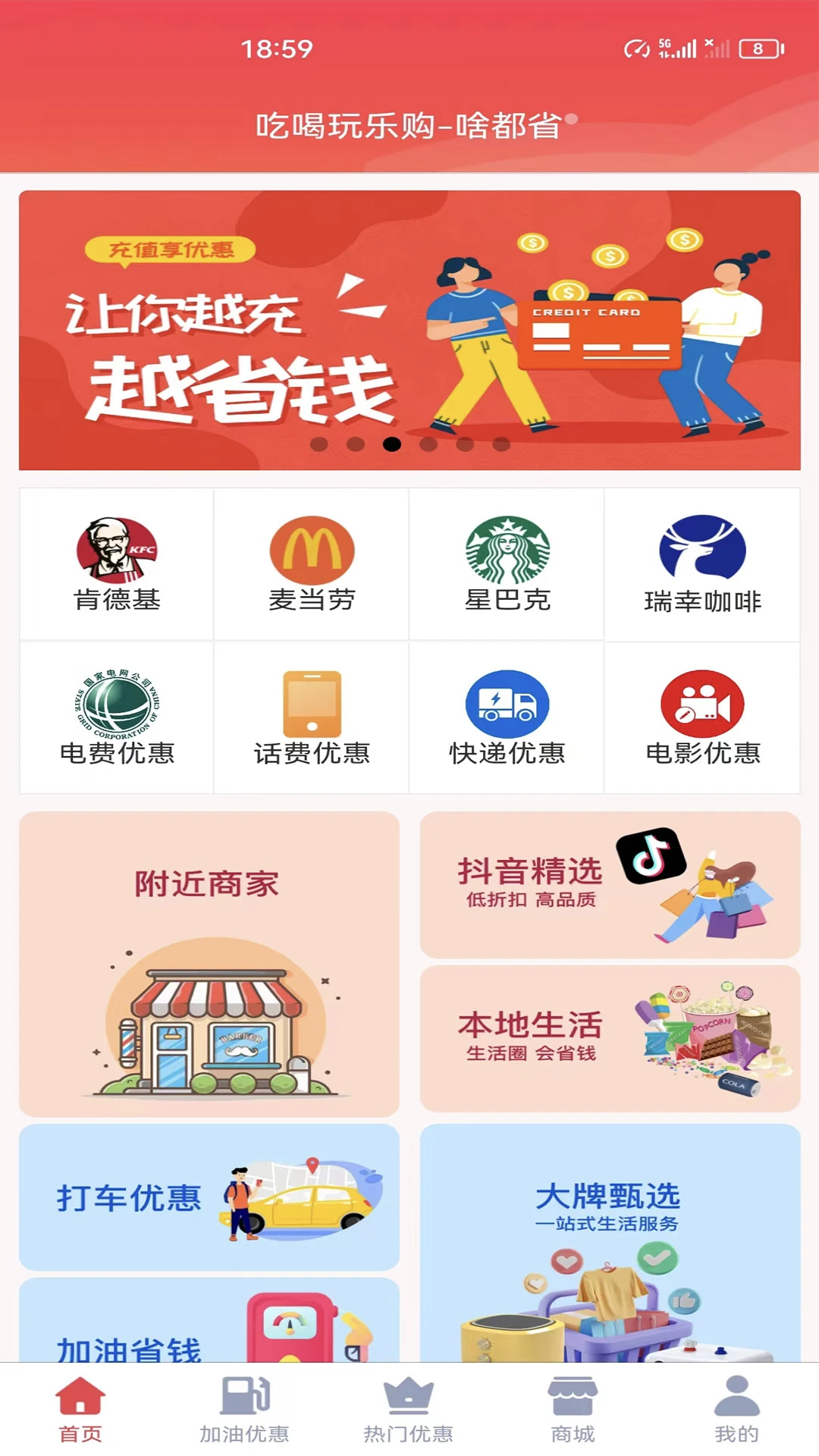Open 麦当劳 discounts
This screenshot has width=819, height=1456.
point(312,564)
